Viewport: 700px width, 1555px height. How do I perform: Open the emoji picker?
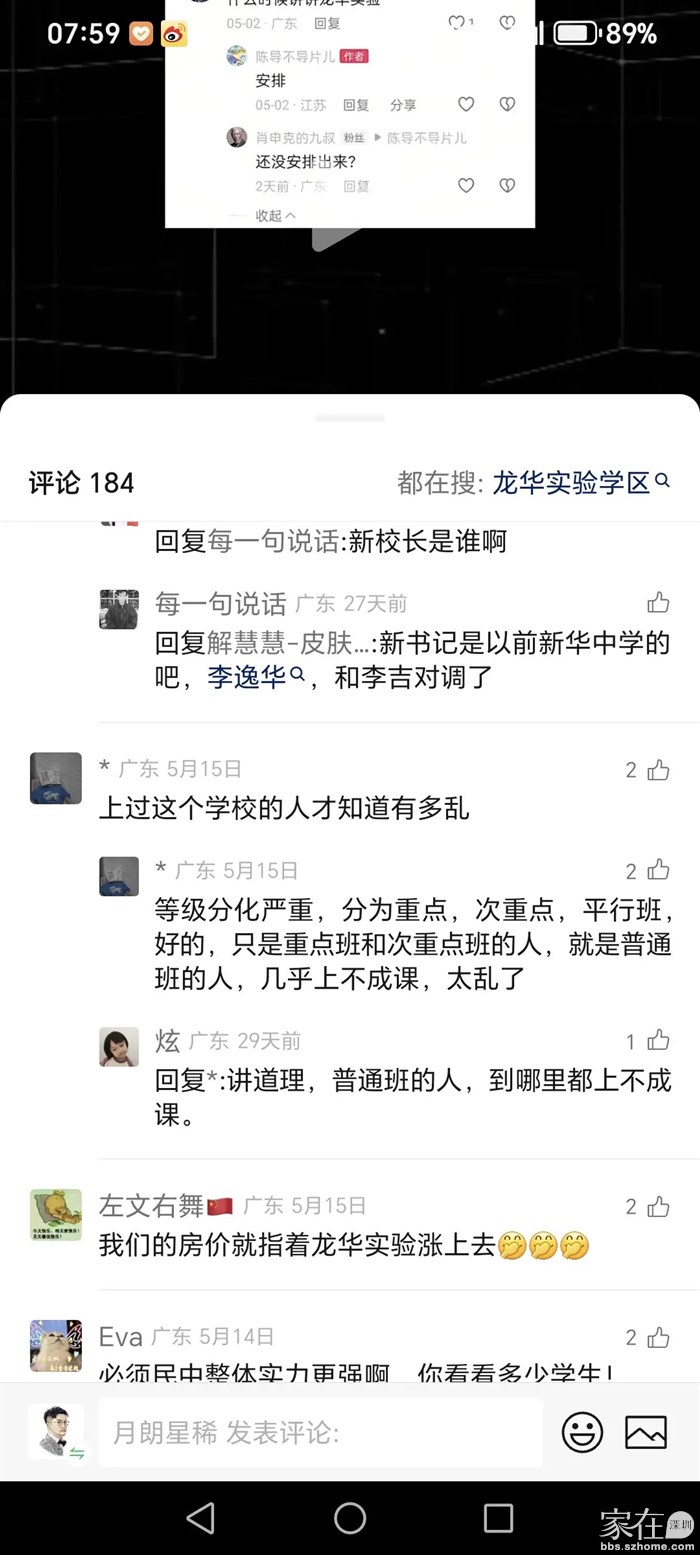tap(582, 1433)
